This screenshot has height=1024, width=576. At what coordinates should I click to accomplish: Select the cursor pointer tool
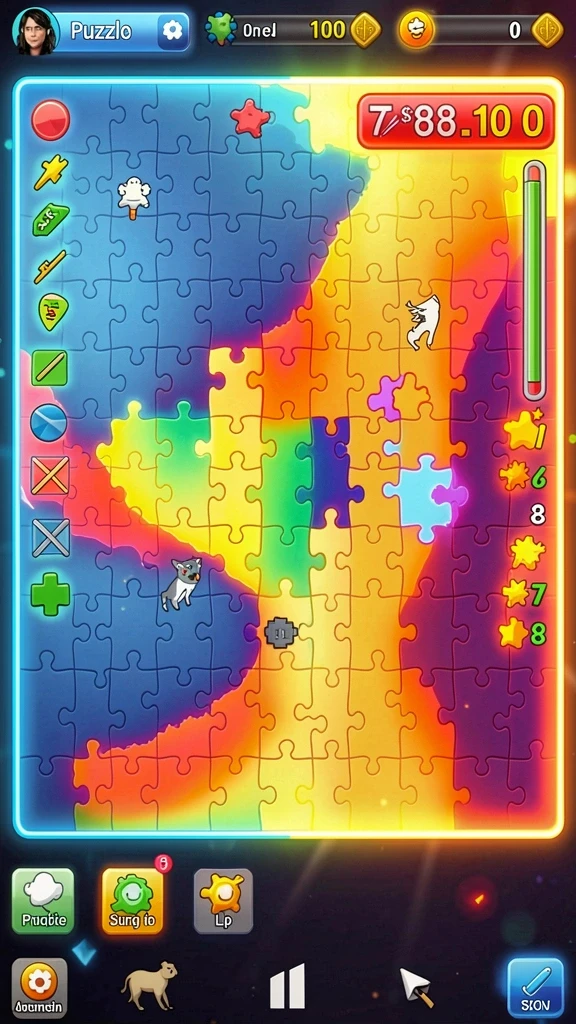(x=415, y=987)
